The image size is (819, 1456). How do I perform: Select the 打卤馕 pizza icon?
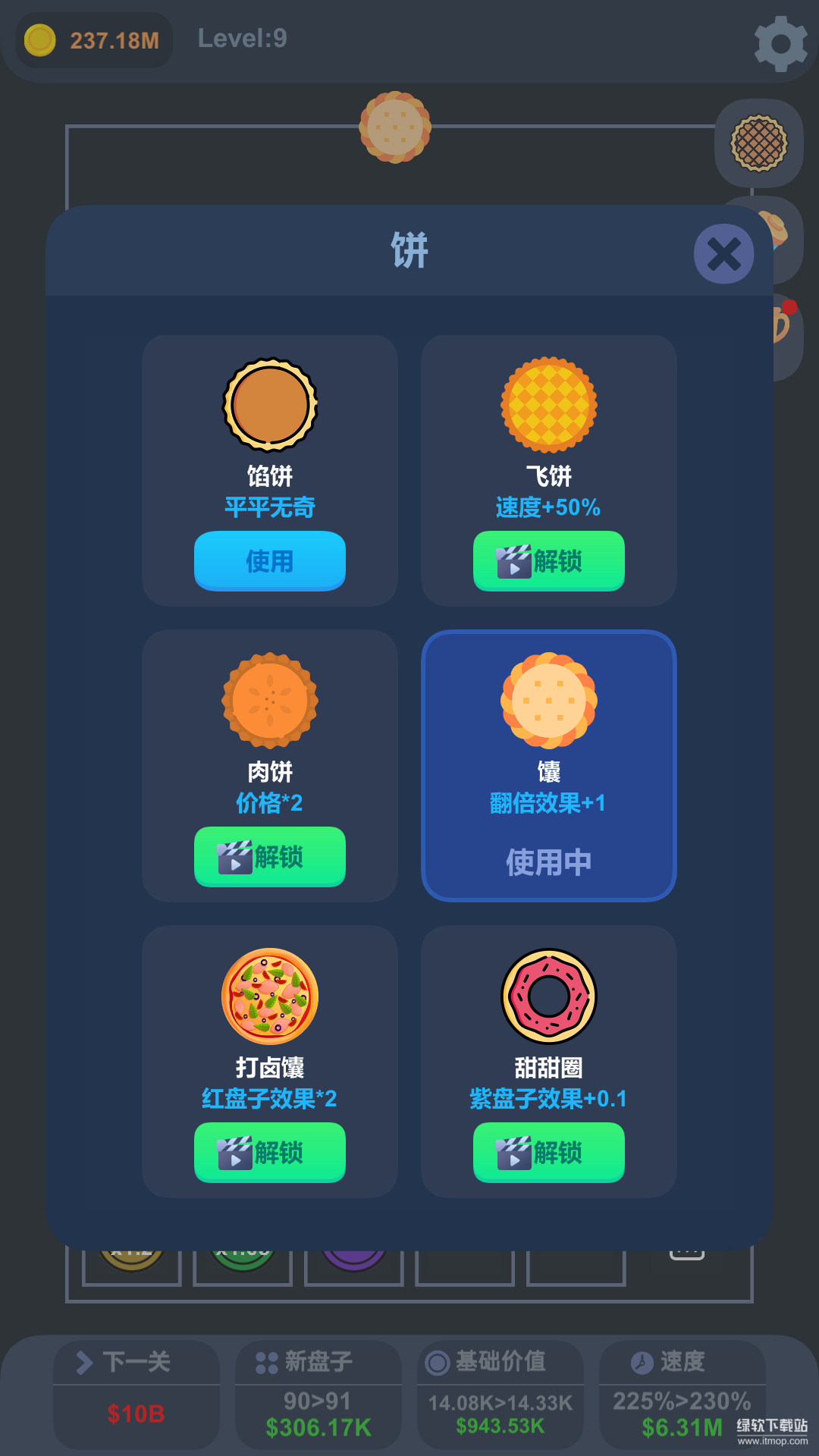pos(270,997)
